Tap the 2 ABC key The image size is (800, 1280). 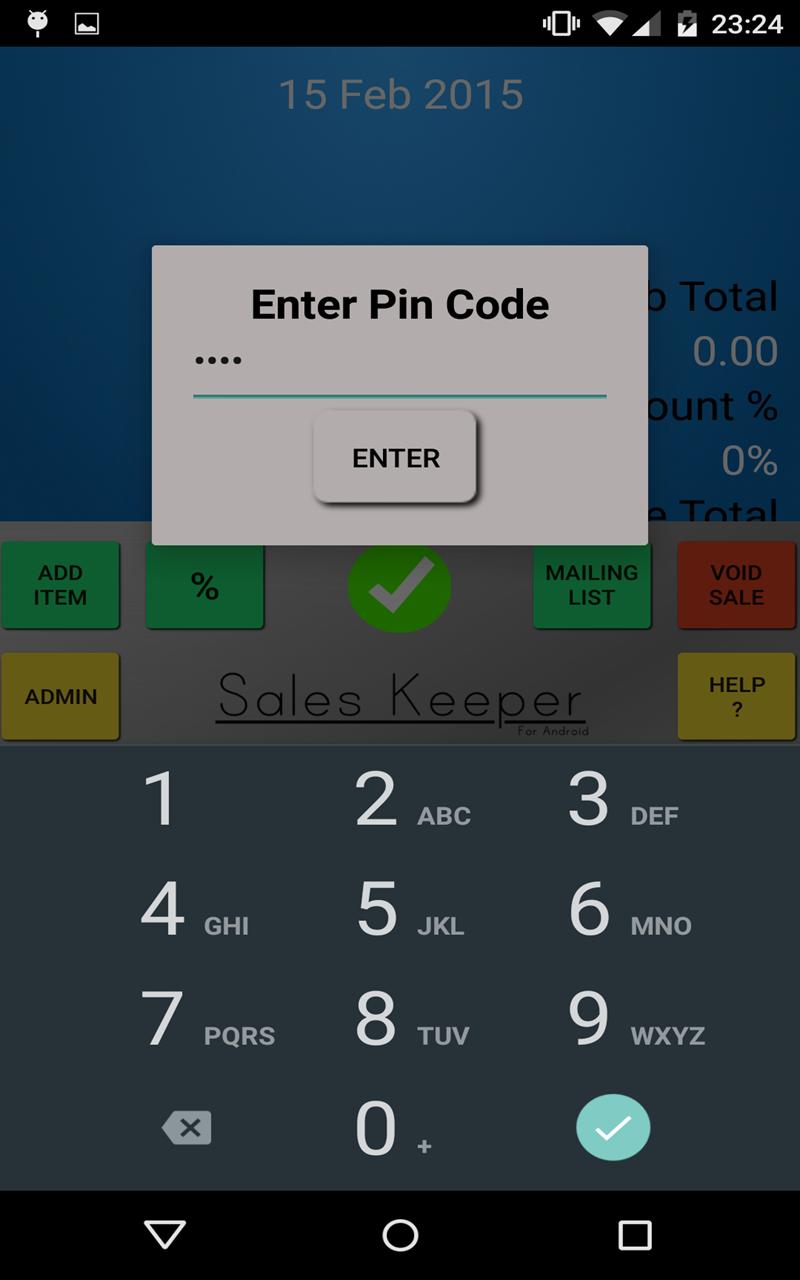pyautogui.click(x=400, y=800)
